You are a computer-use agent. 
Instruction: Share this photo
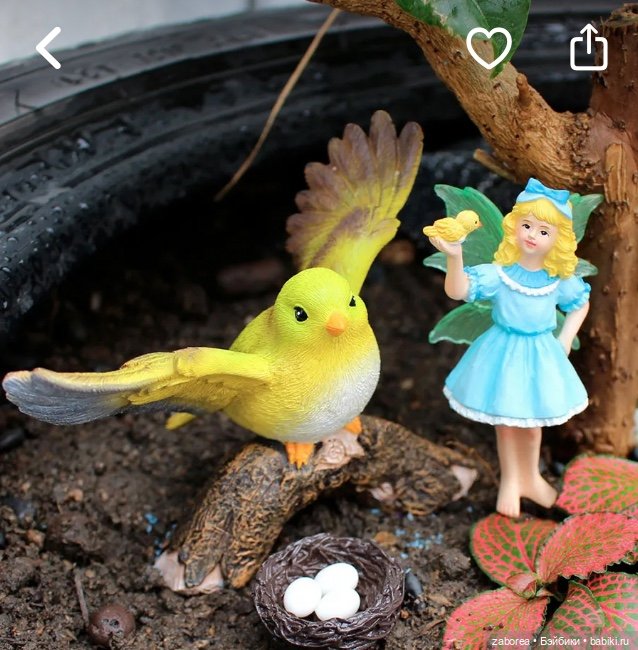click(x=588, y=47)
